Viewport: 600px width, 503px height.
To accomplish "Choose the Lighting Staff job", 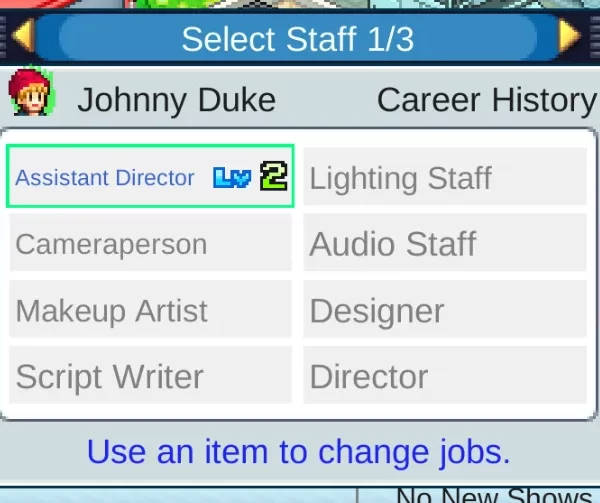I will (445, 178).
